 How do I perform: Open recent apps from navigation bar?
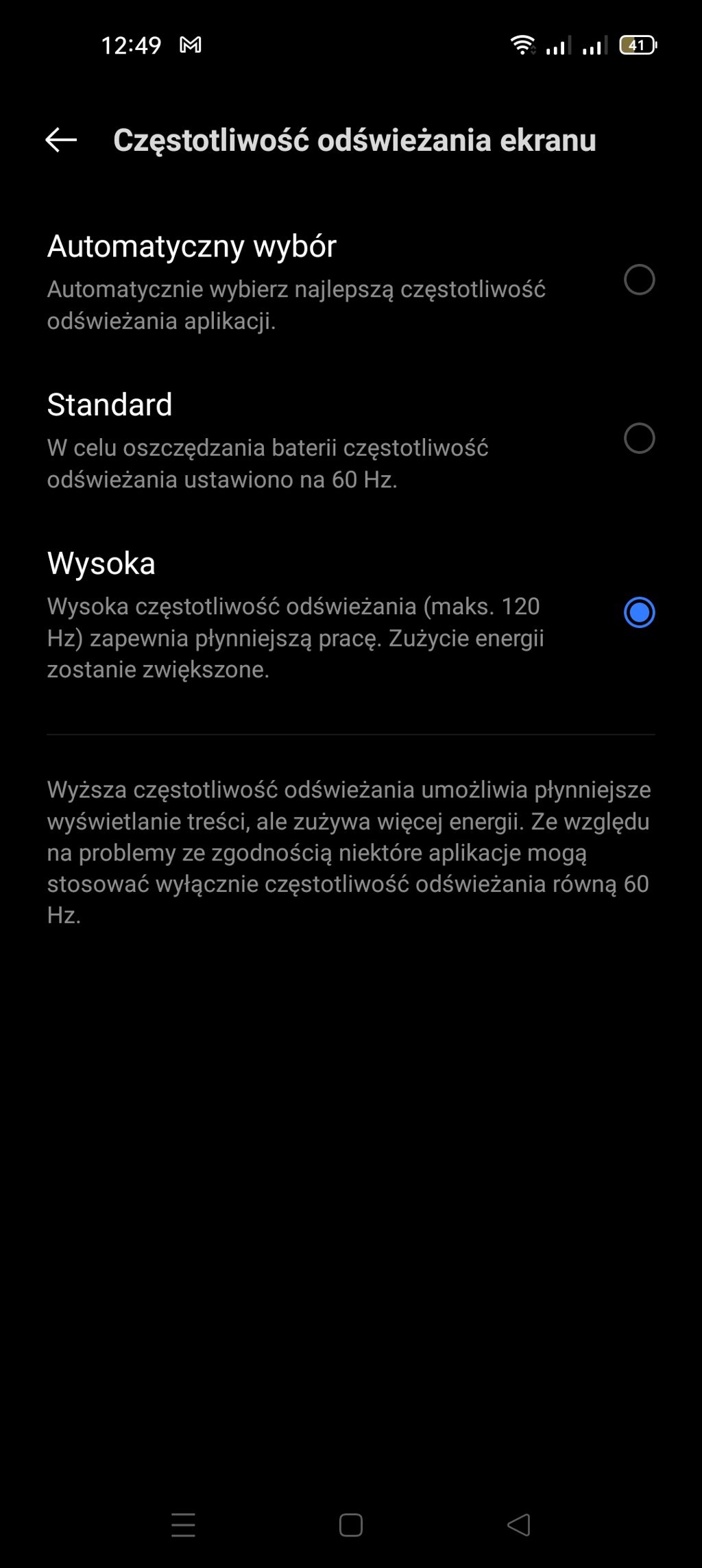coord(183,1525)
